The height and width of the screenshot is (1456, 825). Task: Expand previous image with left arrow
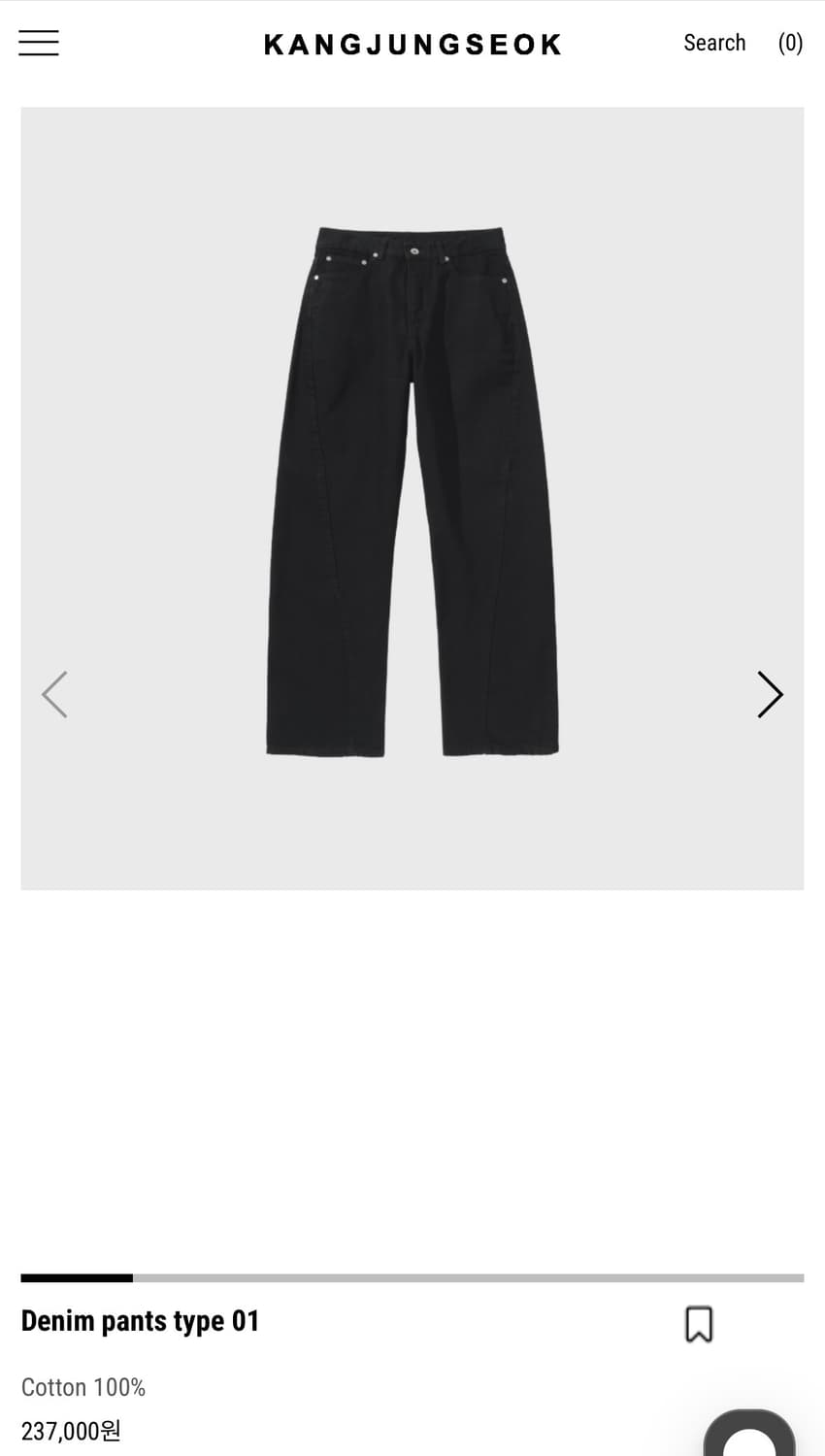tap(54, 694)
